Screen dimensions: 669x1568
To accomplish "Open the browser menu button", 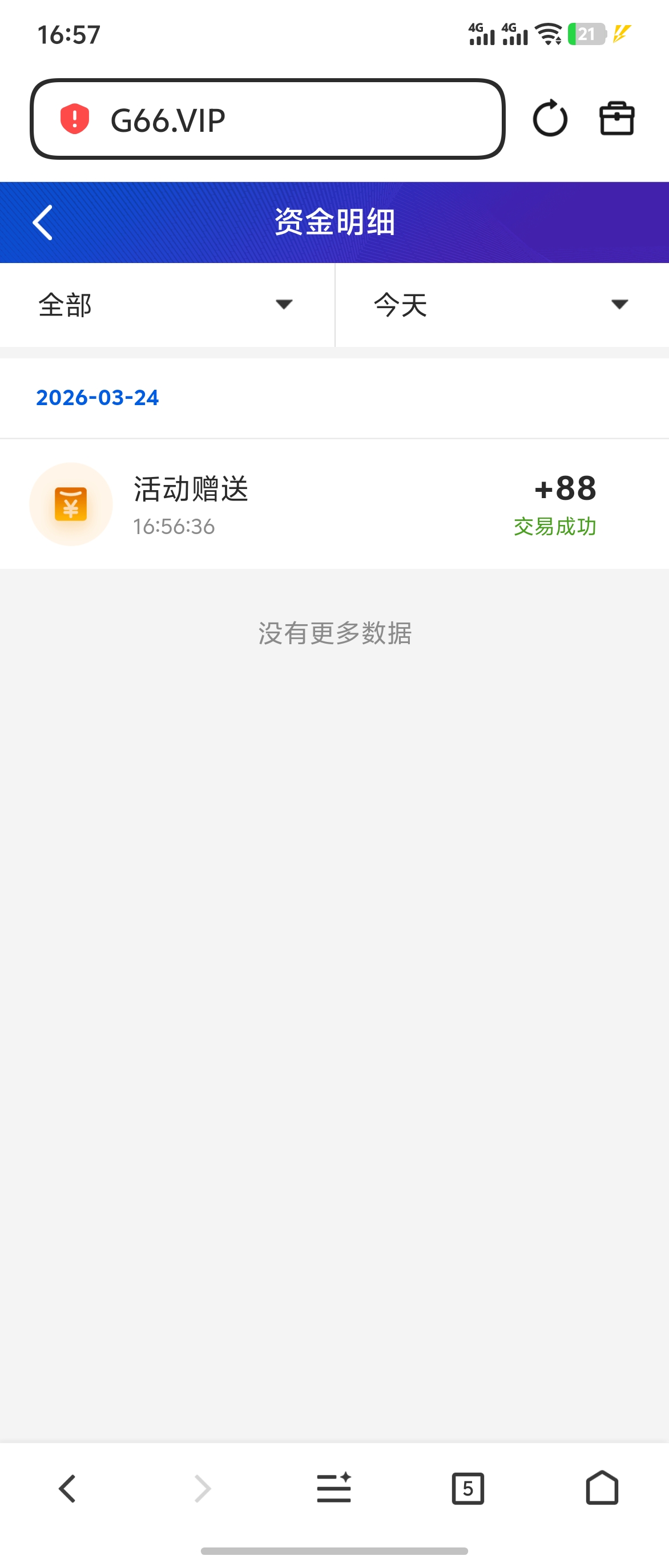I will (333, 1488).
